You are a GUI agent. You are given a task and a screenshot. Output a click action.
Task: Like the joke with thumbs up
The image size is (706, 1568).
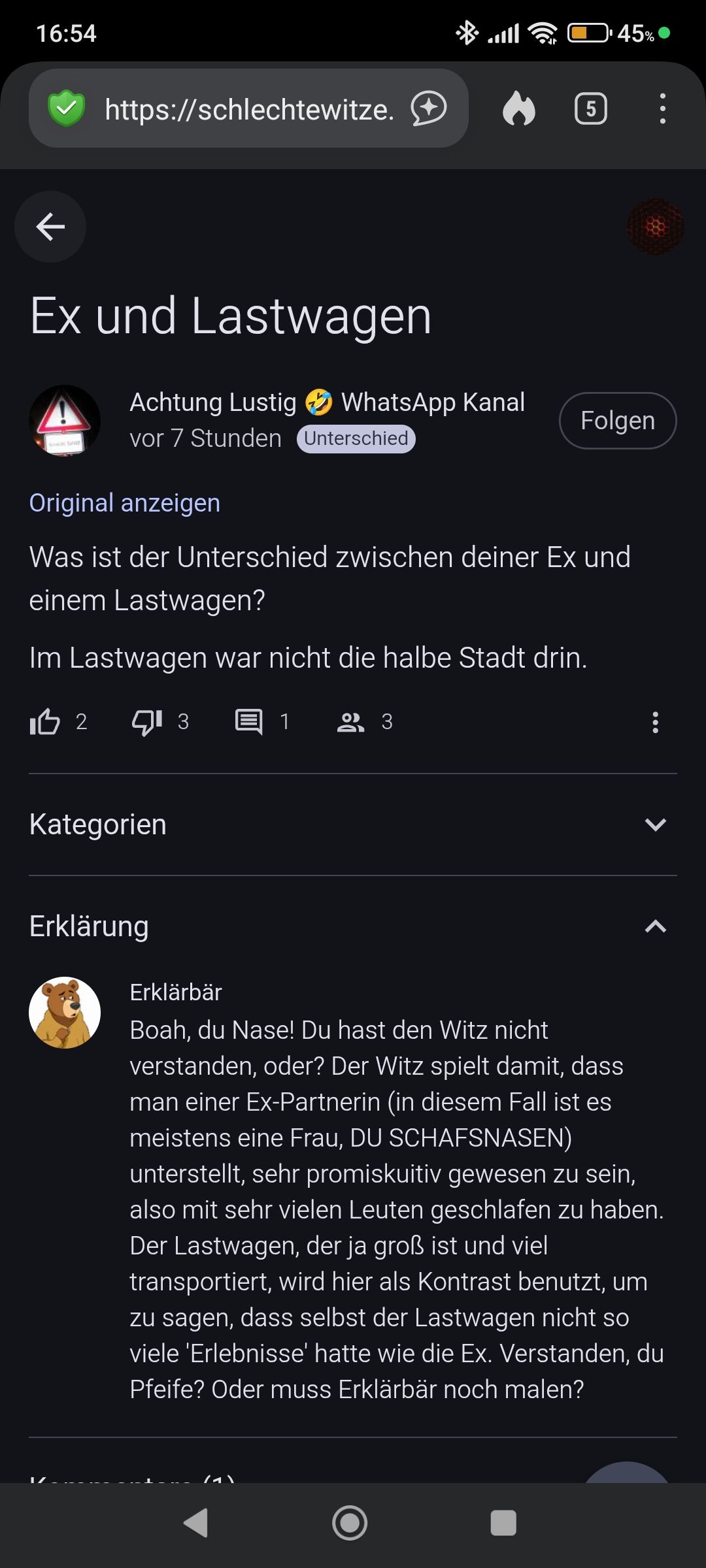[44, 722]
